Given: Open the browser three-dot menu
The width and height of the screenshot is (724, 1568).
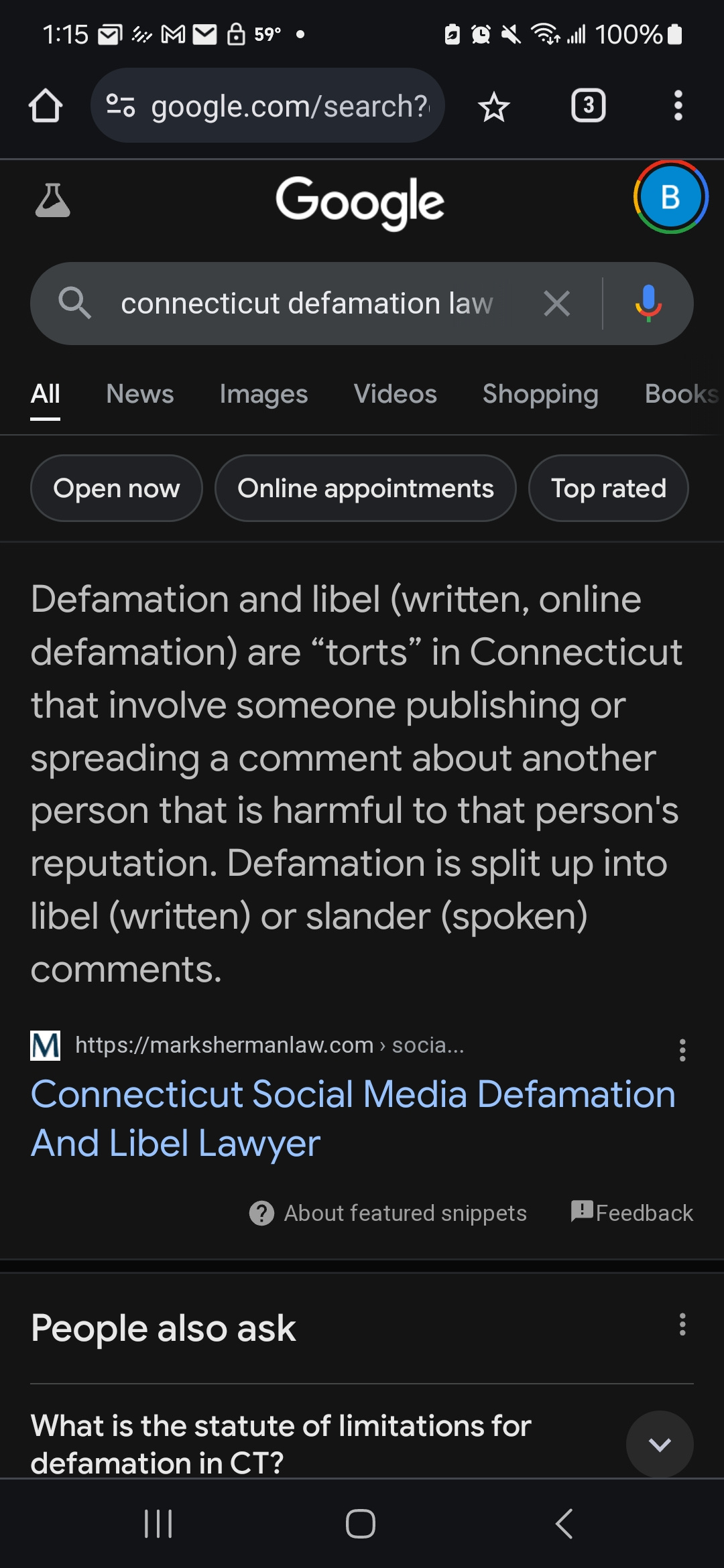Looking at the screenshot, I should 678,105.
